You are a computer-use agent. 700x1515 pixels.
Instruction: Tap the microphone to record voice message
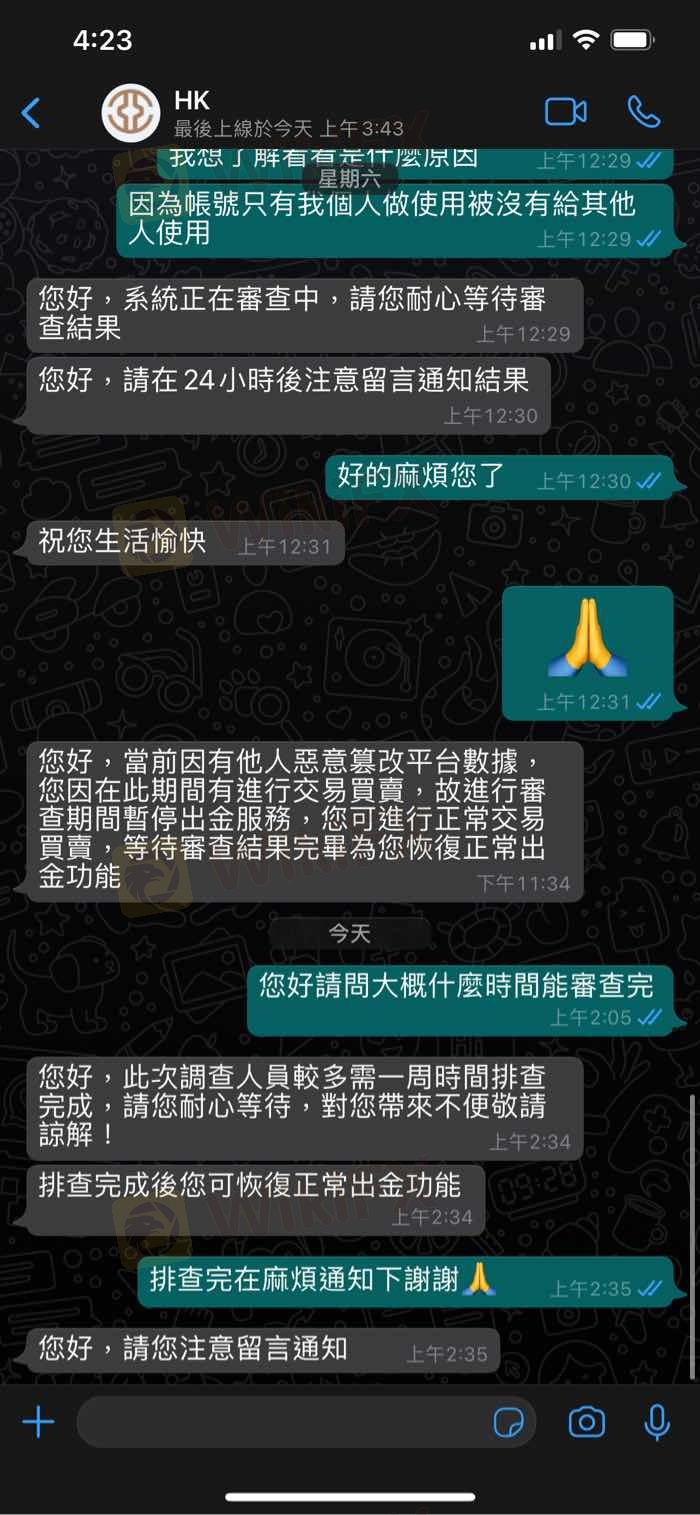click(x=657, y=1421)
